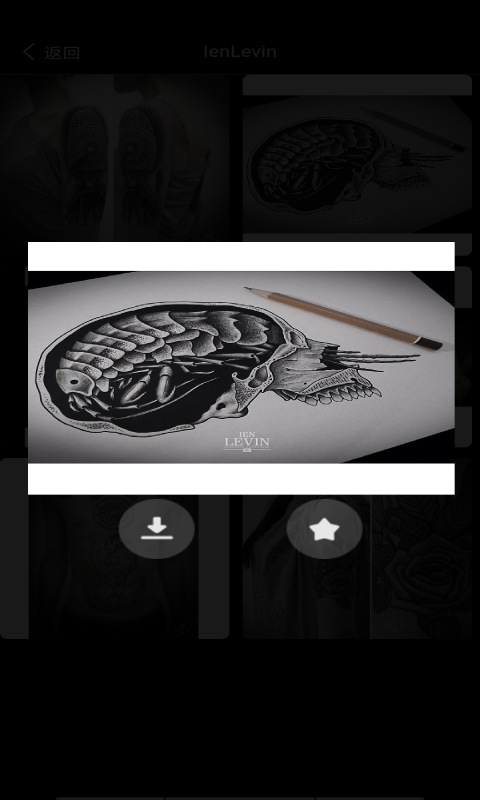Go back with the 返回 button
This screenshot has width=480, height=800.
52,52
